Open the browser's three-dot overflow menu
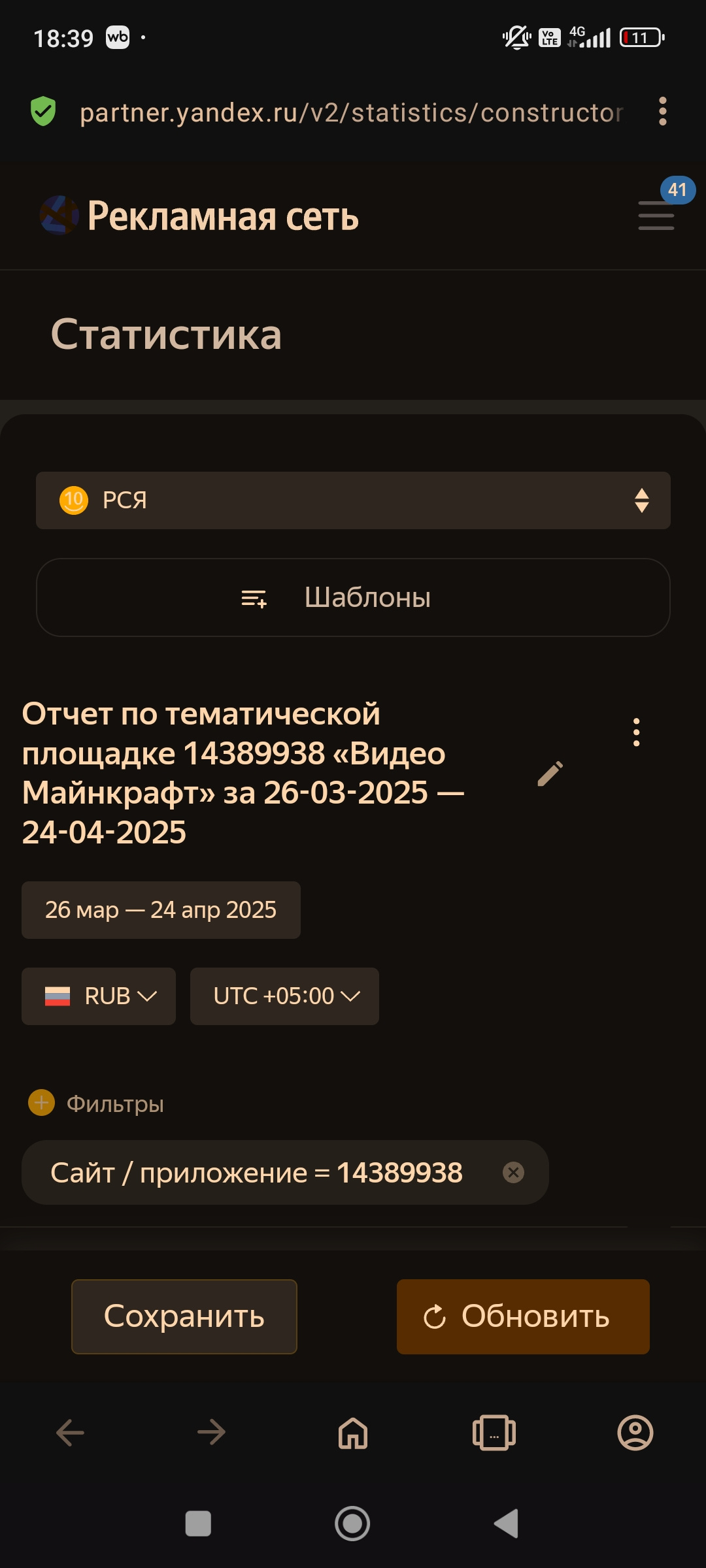The width and height of the screenshot is (706, 1568). point(663,112)
